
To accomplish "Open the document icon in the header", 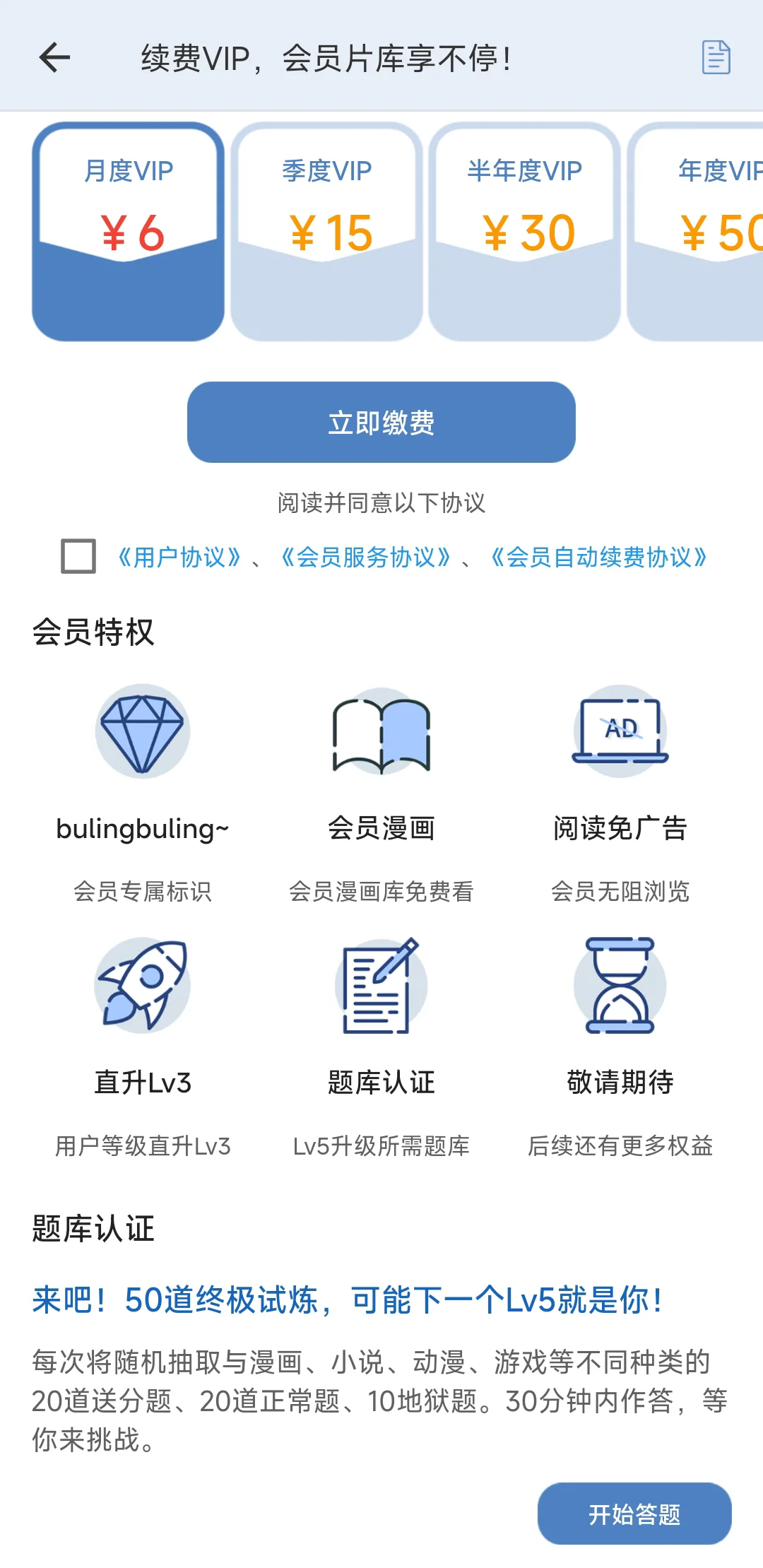I will tap(716, 57).
